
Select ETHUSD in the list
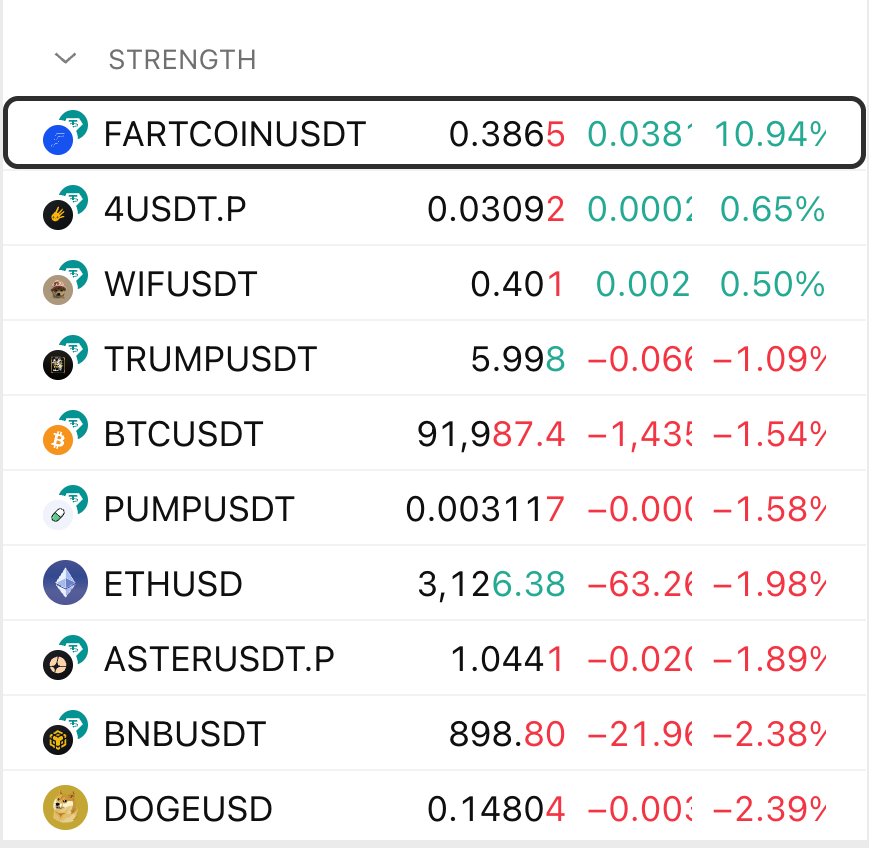pyautogui.click(x=173, y=584)
